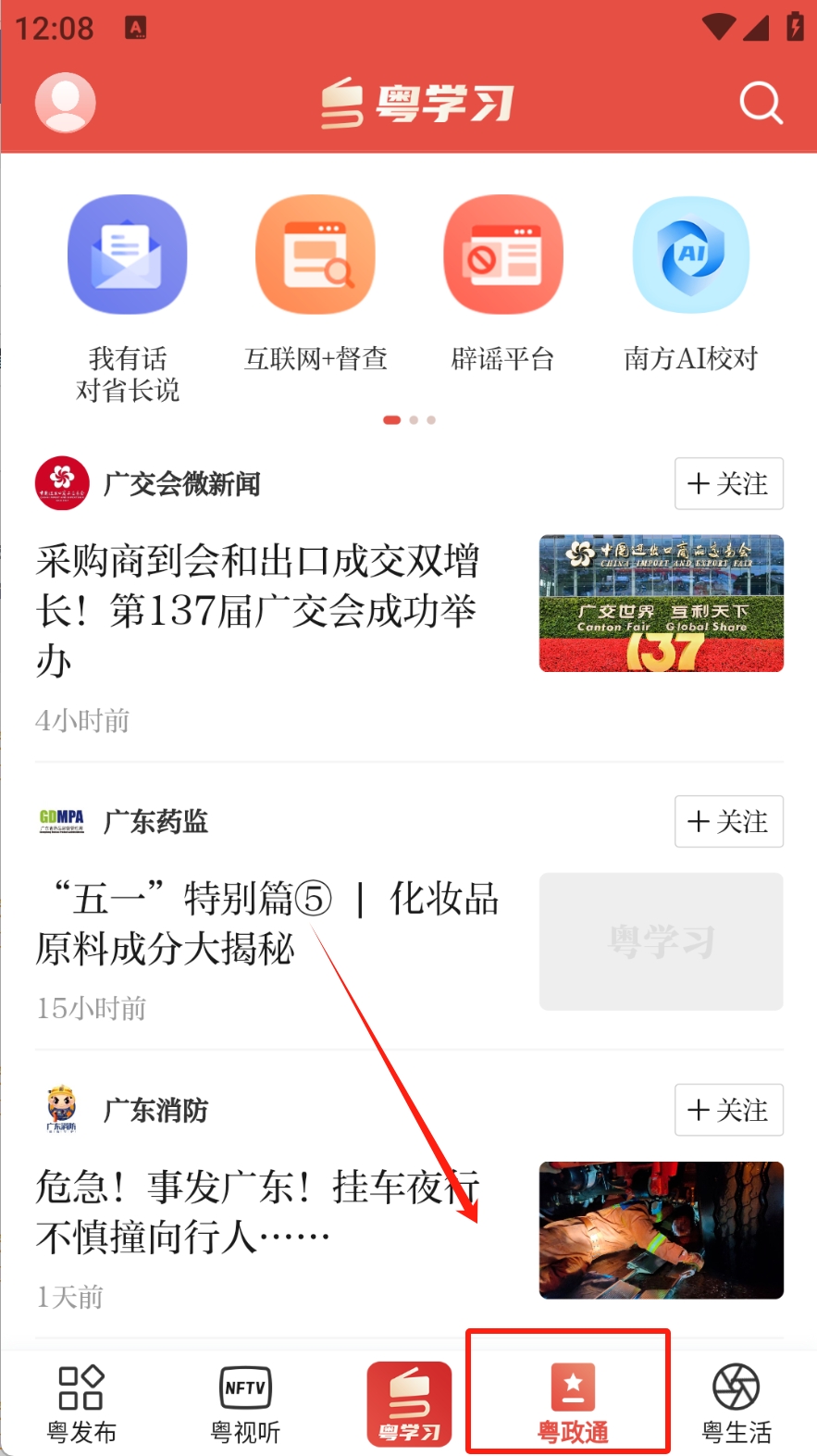Switch to 粤发布 tab

tap(81, 1404)
